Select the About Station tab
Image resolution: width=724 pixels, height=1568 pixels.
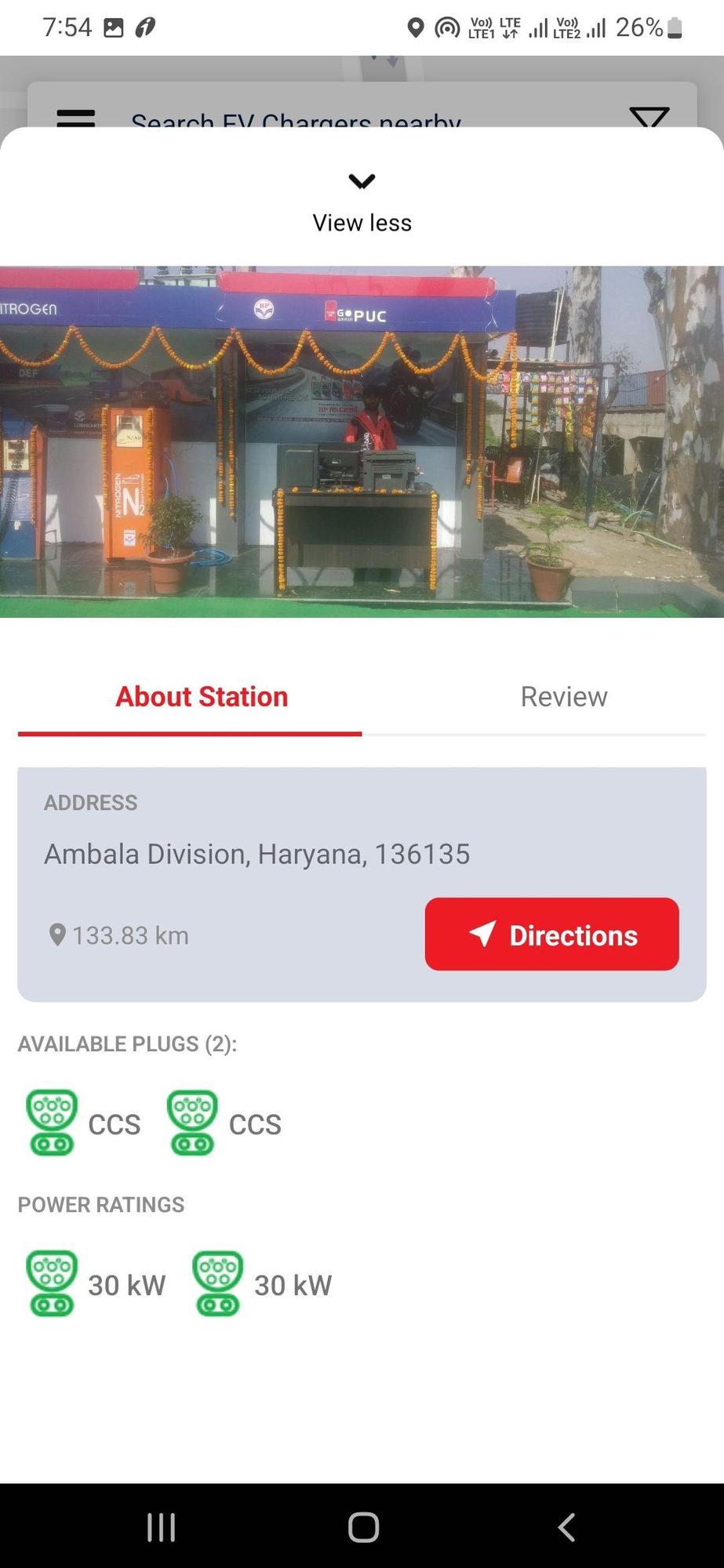[x=201, y=696]
